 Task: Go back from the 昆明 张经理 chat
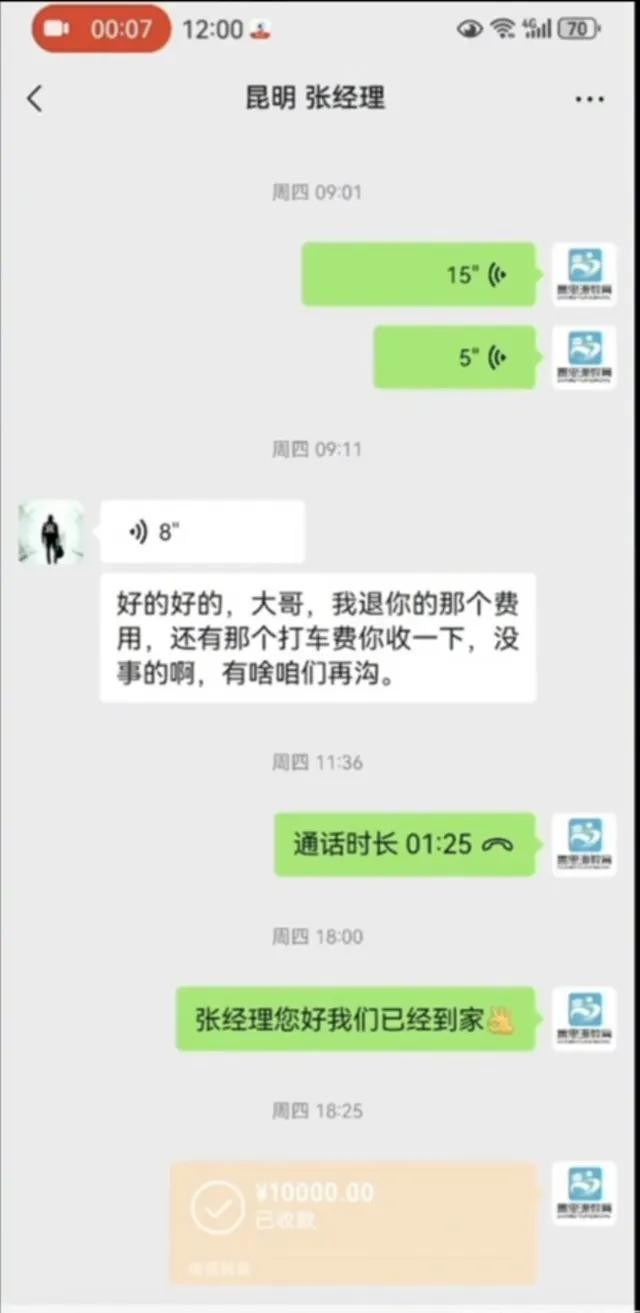click(35, 98)
